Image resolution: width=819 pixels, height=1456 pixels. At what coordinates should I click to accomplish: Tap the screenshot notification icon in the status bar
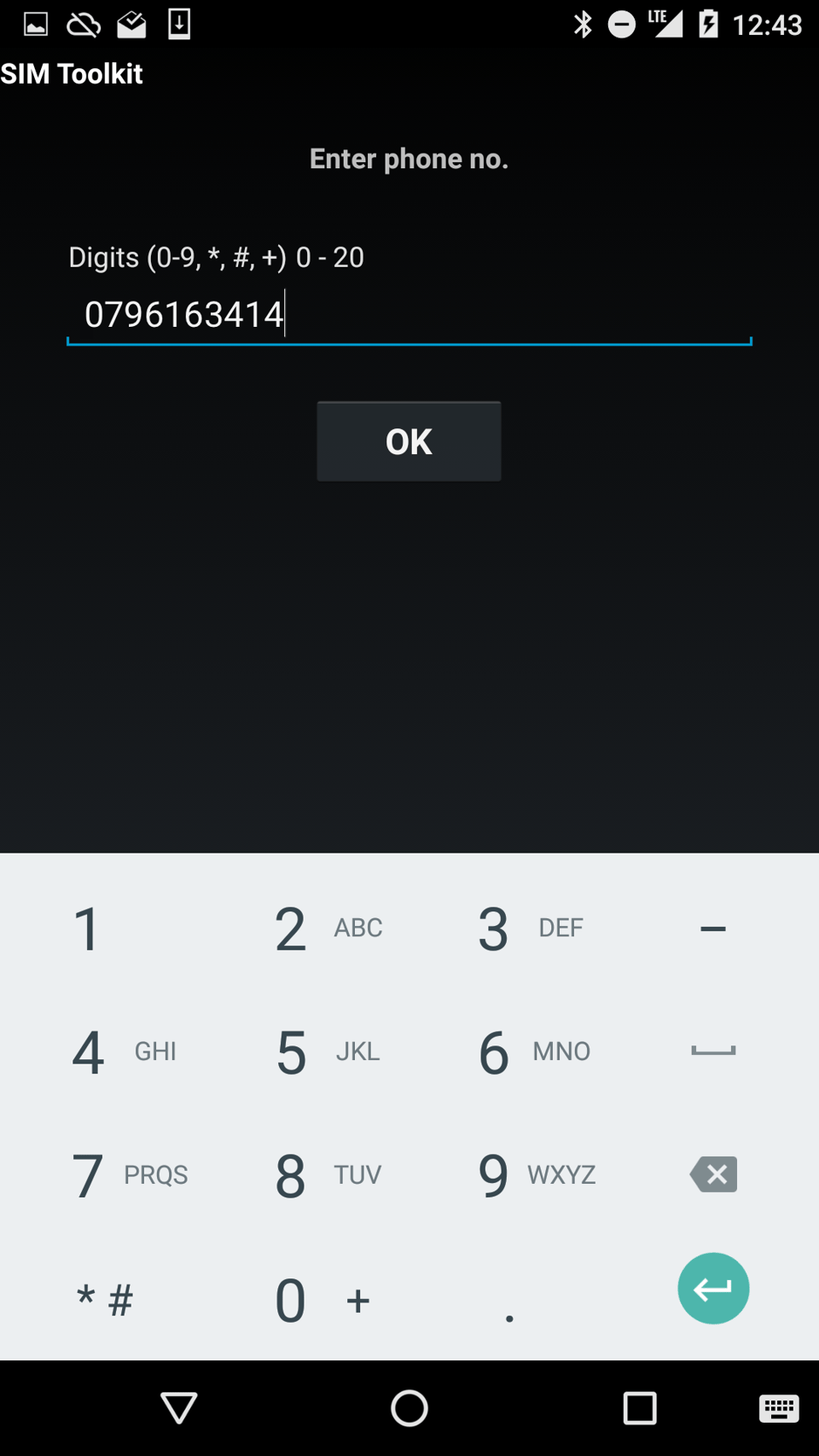(36, 24)
